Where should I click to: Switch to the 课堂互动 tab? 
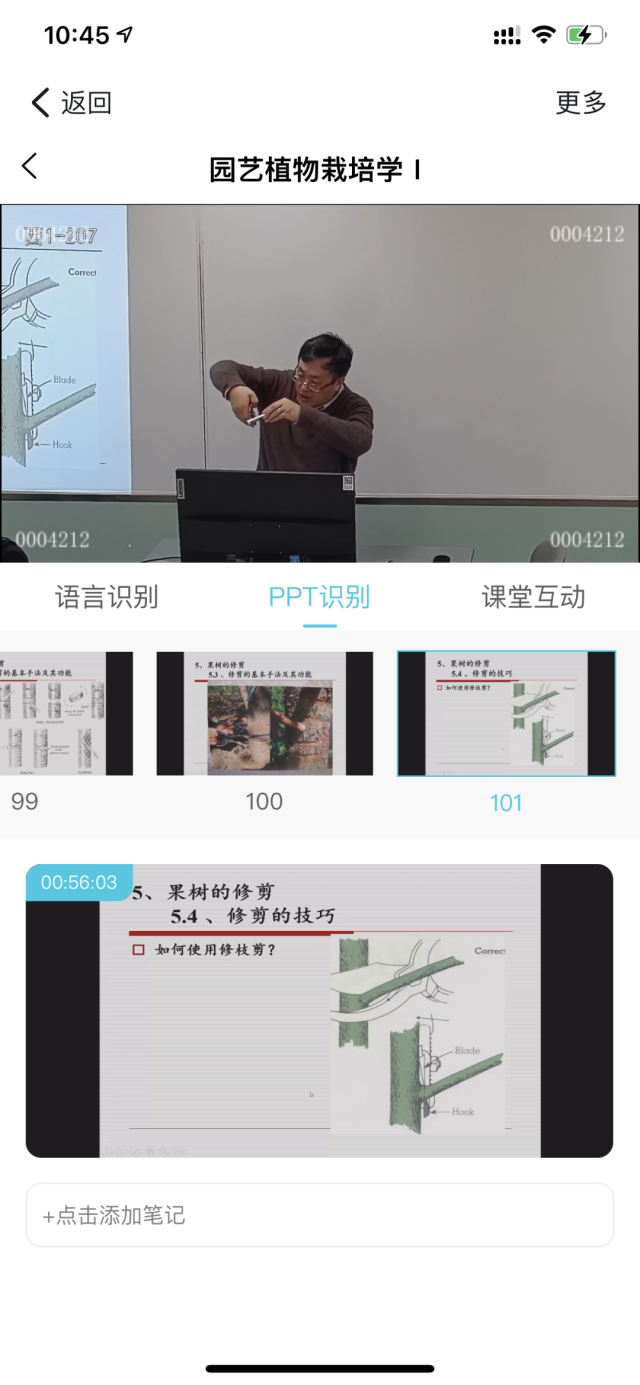[x=533, y=598]
